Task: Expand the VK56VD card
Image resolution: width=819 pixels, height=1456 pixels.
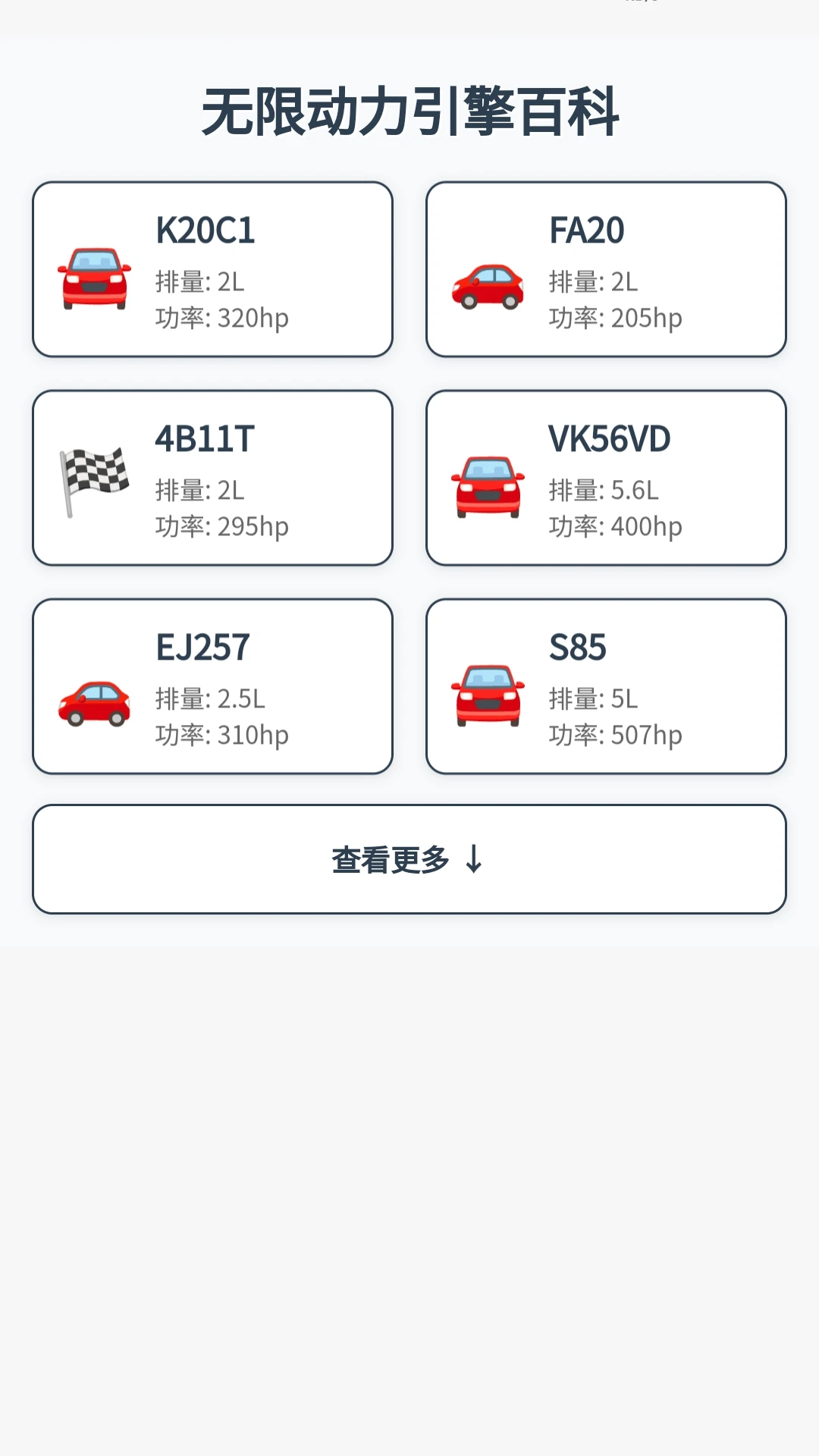Action: pos(604,478)
